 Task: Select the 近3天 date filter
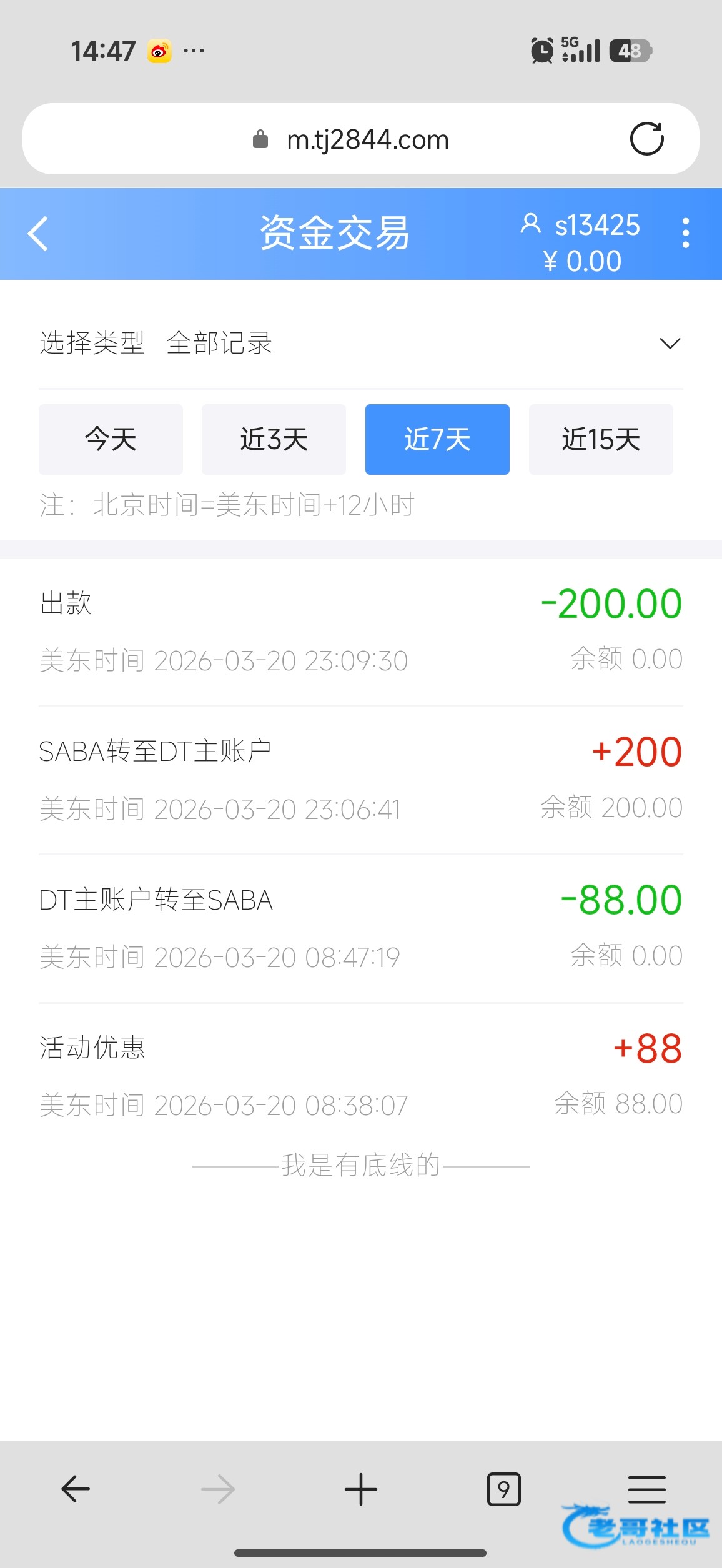[x=274, y=439]
